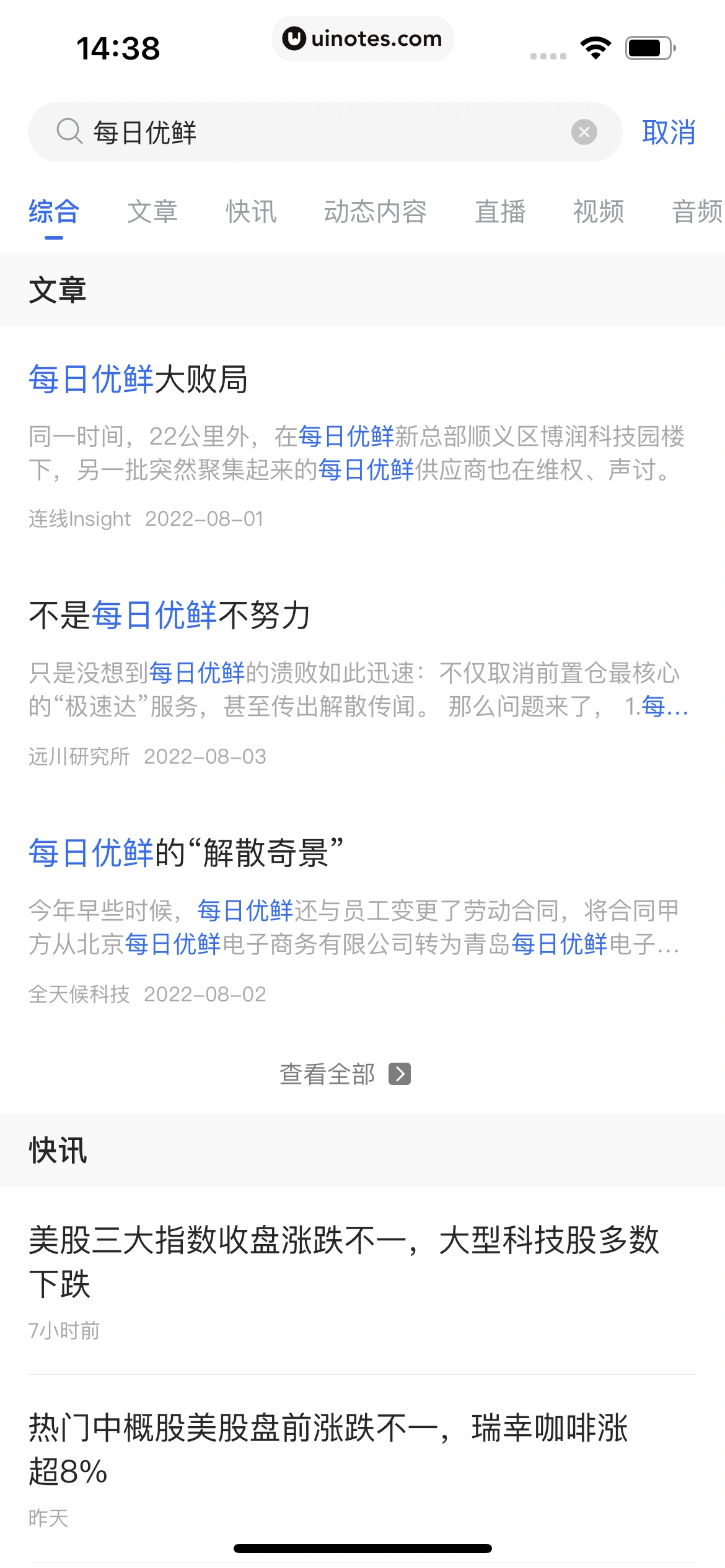Viewport: 725px width, 1568px height.
Task: Select the 直播 tab
Action: [500, 212]
